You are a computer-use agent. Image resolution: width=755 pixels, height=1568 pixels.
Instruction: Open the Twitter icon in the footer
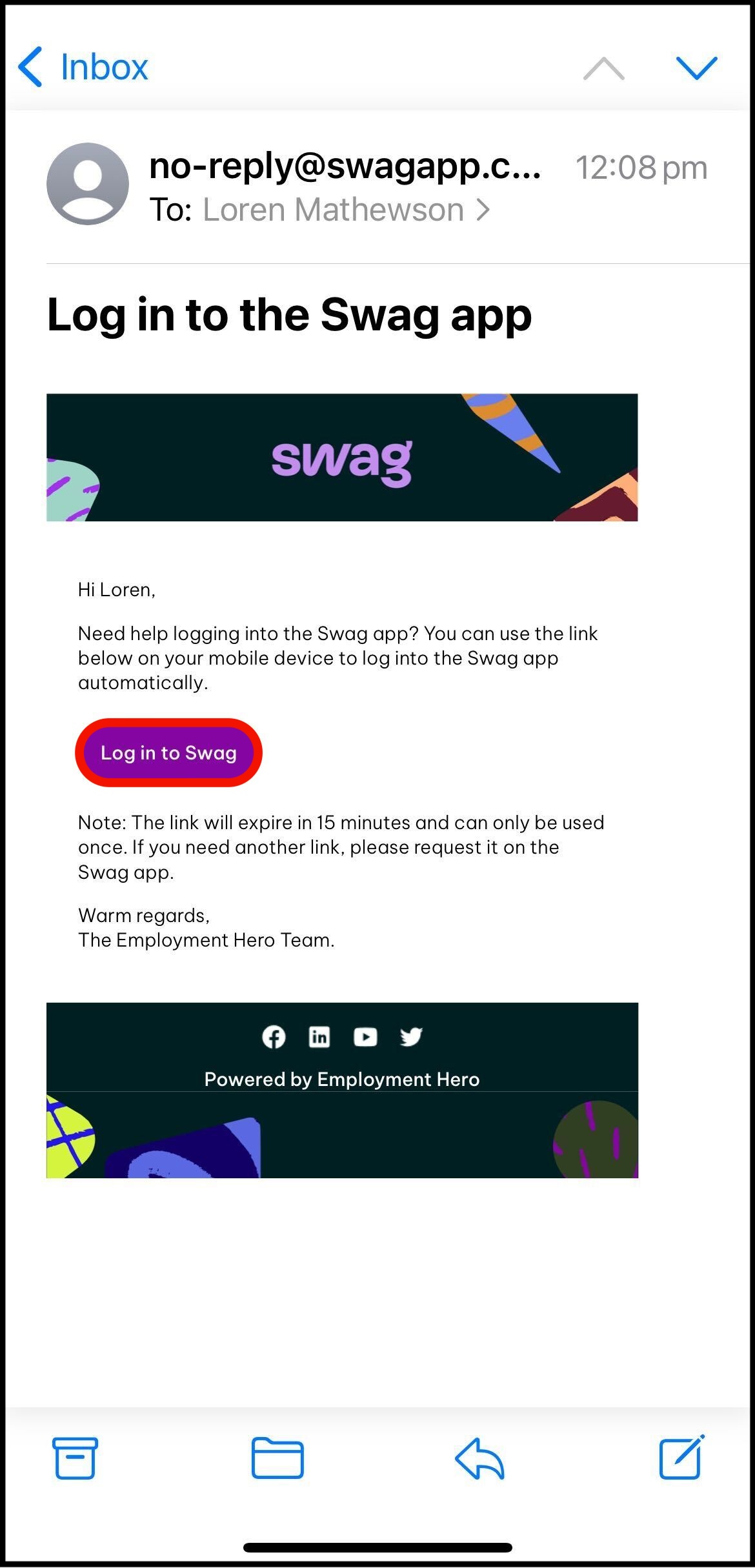coord(411,1037)
